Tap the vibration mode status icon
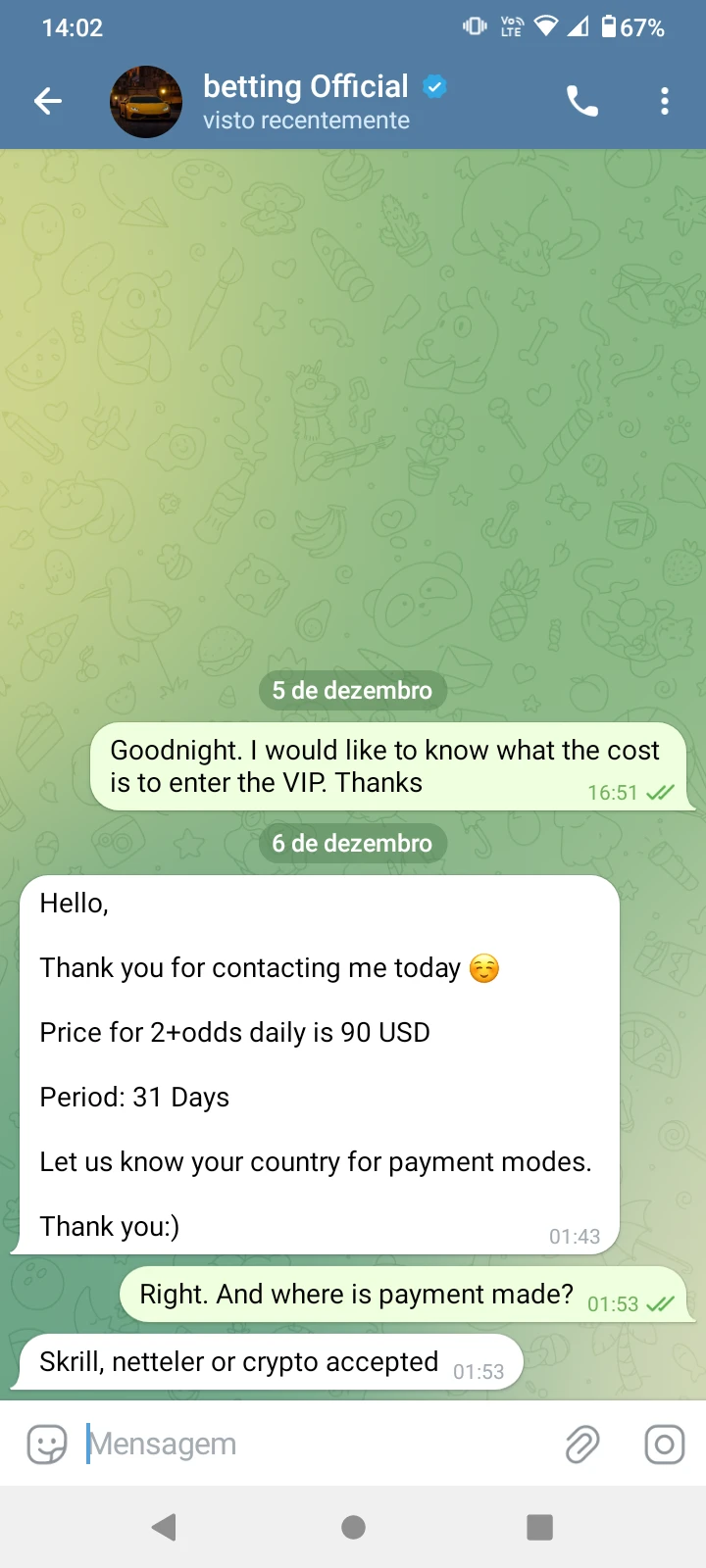The image size is (706, 1568). [x=474, y=27]
